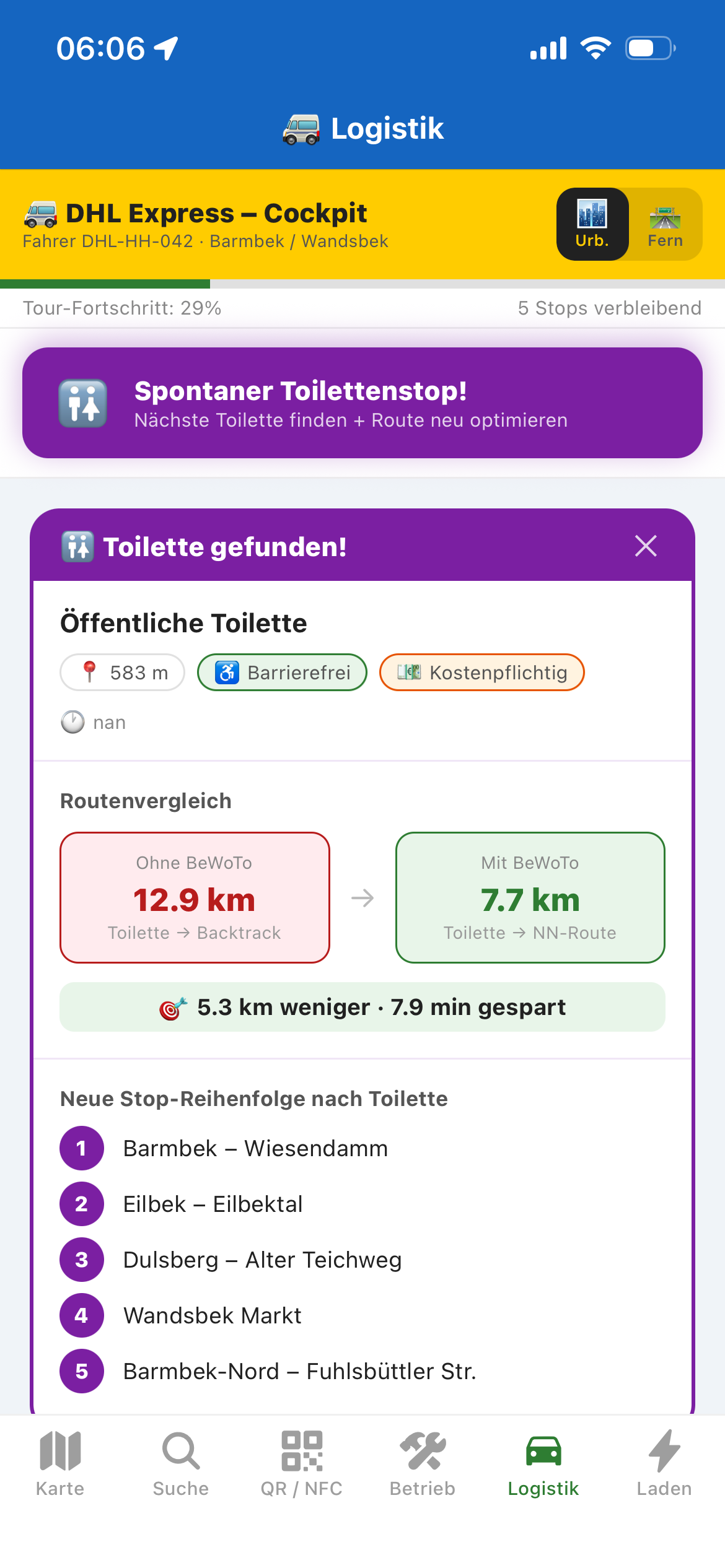Open the Suche magnifier icon
This screenshot has height=1568, width=725.
coord(180,1449)
